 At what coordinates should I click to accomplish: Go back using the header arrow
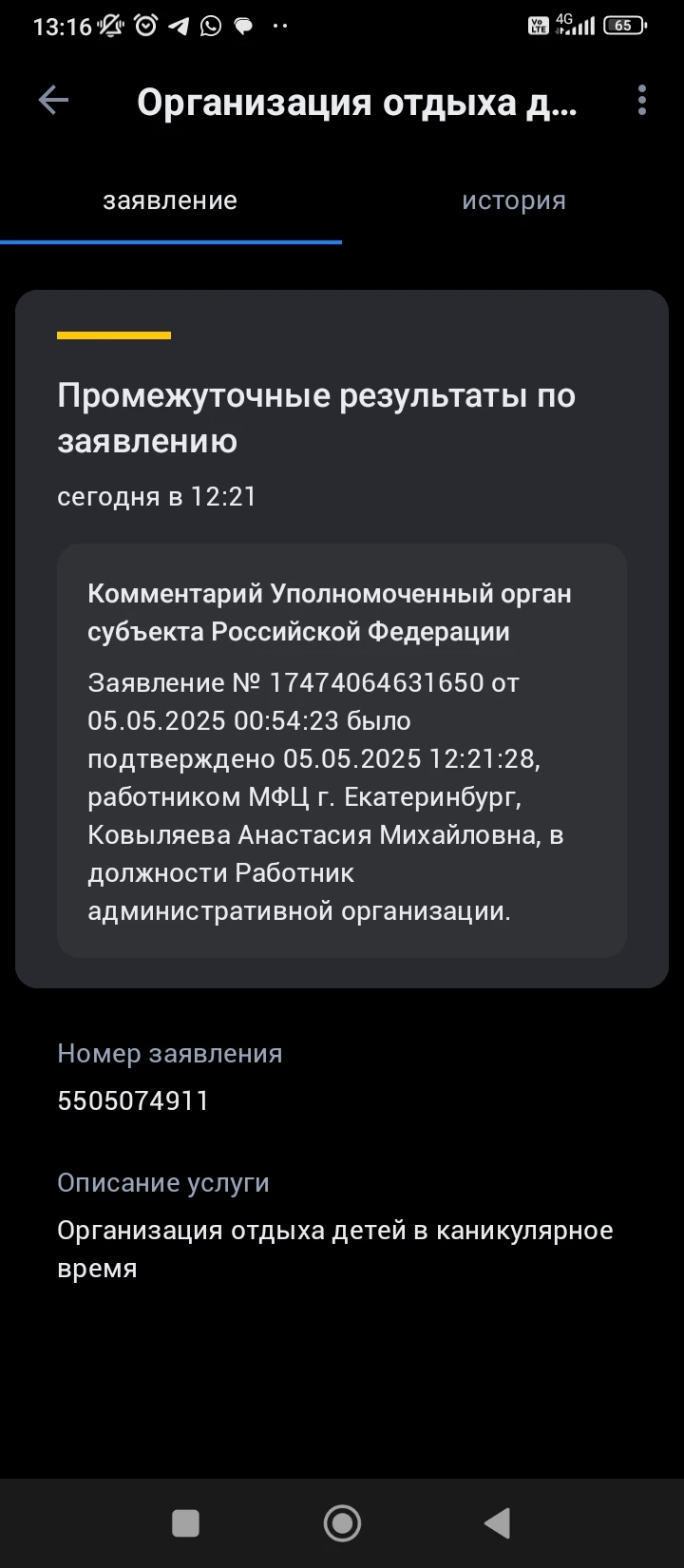pyautogui.click(x=53, y=100)
